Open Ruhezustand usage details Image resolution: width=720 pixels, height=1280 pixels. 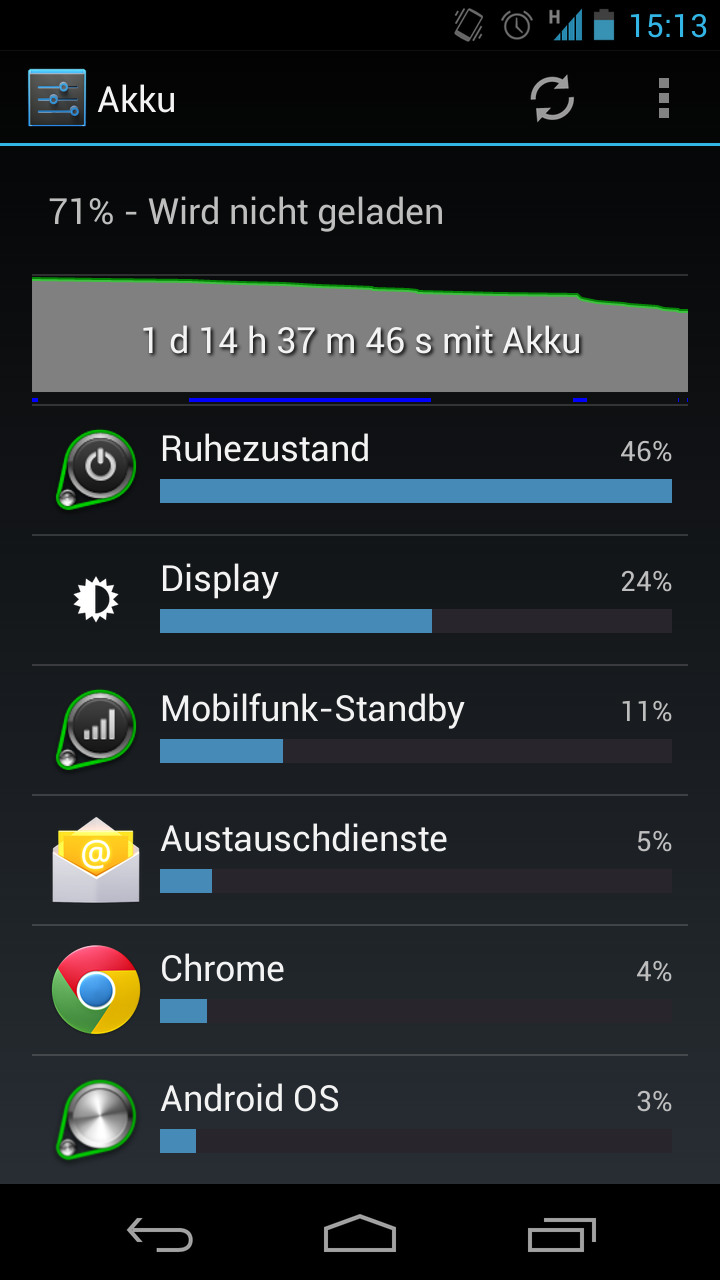point(360,470)
